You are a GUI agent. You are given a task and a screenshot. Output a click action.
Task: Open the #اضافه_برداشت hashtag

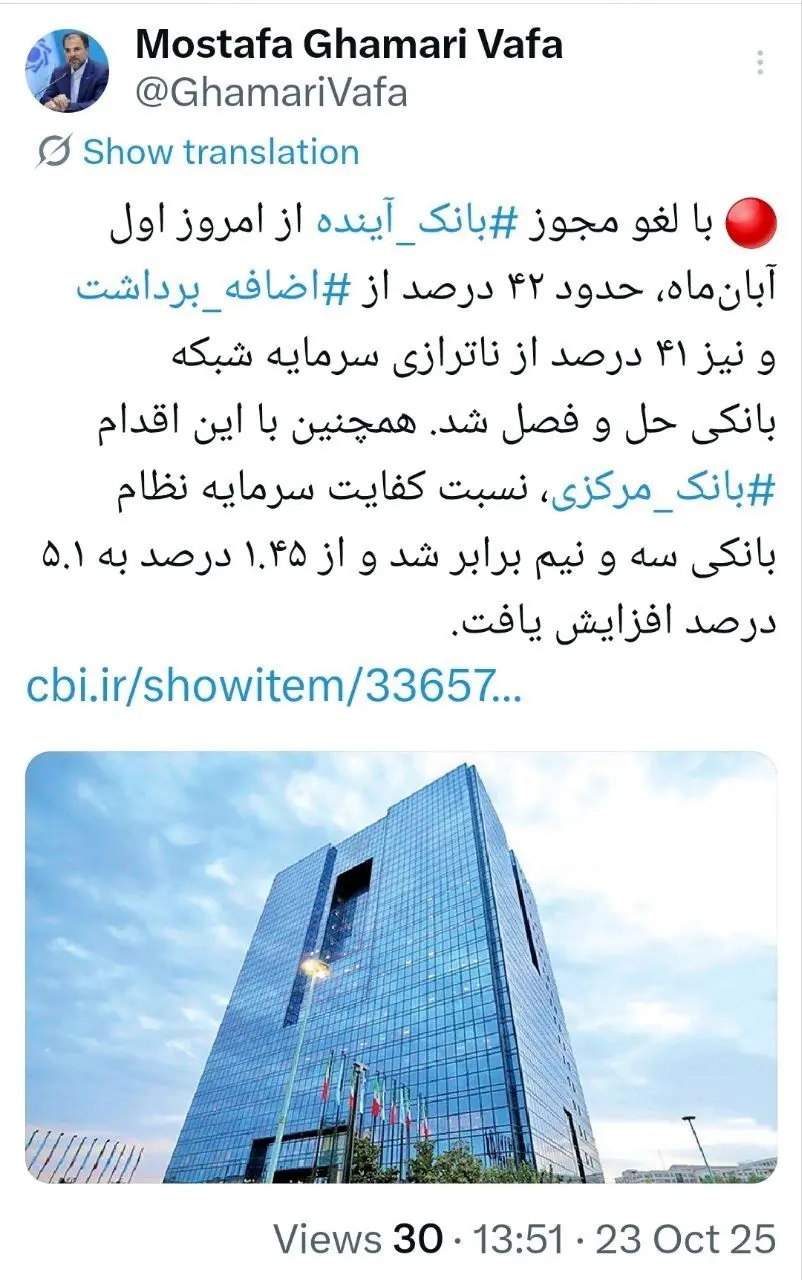coord(210,290)
